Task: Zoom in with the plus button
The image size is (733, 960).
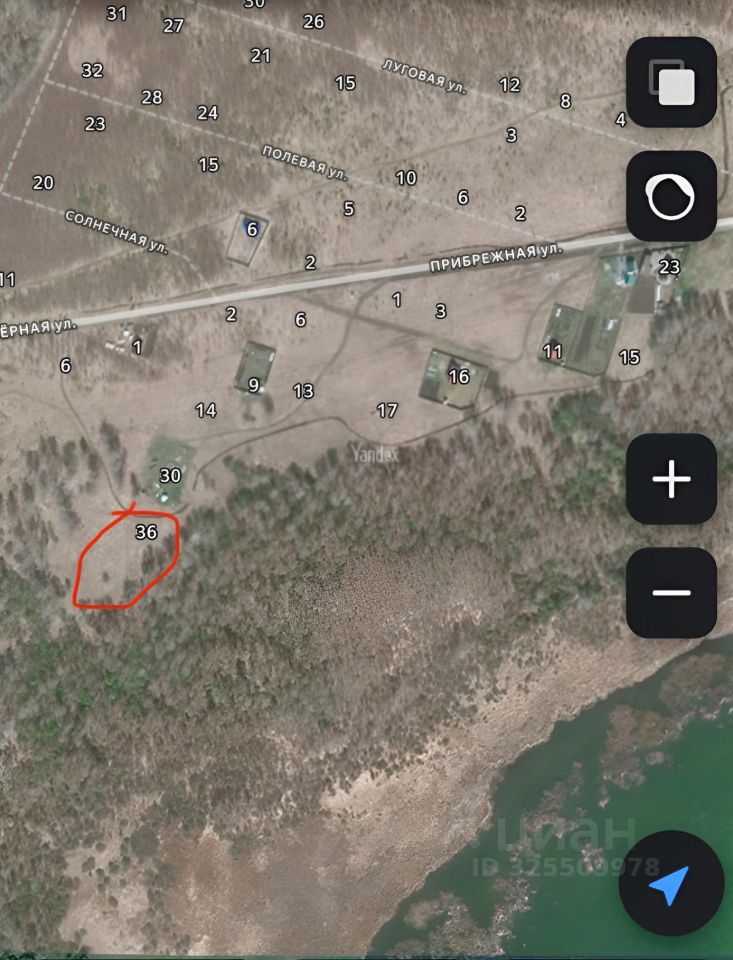Action: [671, 479]
